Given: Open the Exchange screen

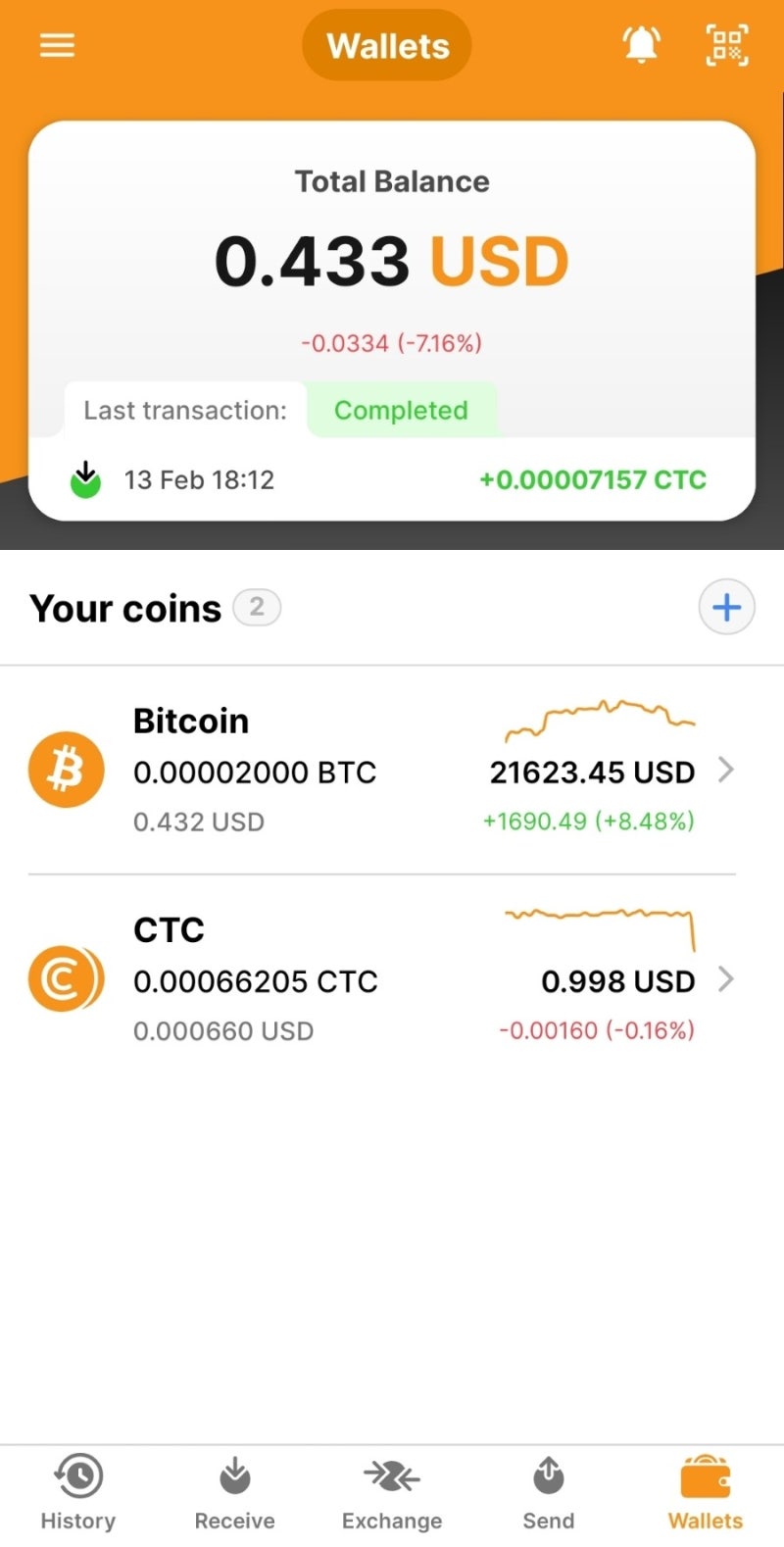Looking at the screenshot, I should coord(391,1490).
